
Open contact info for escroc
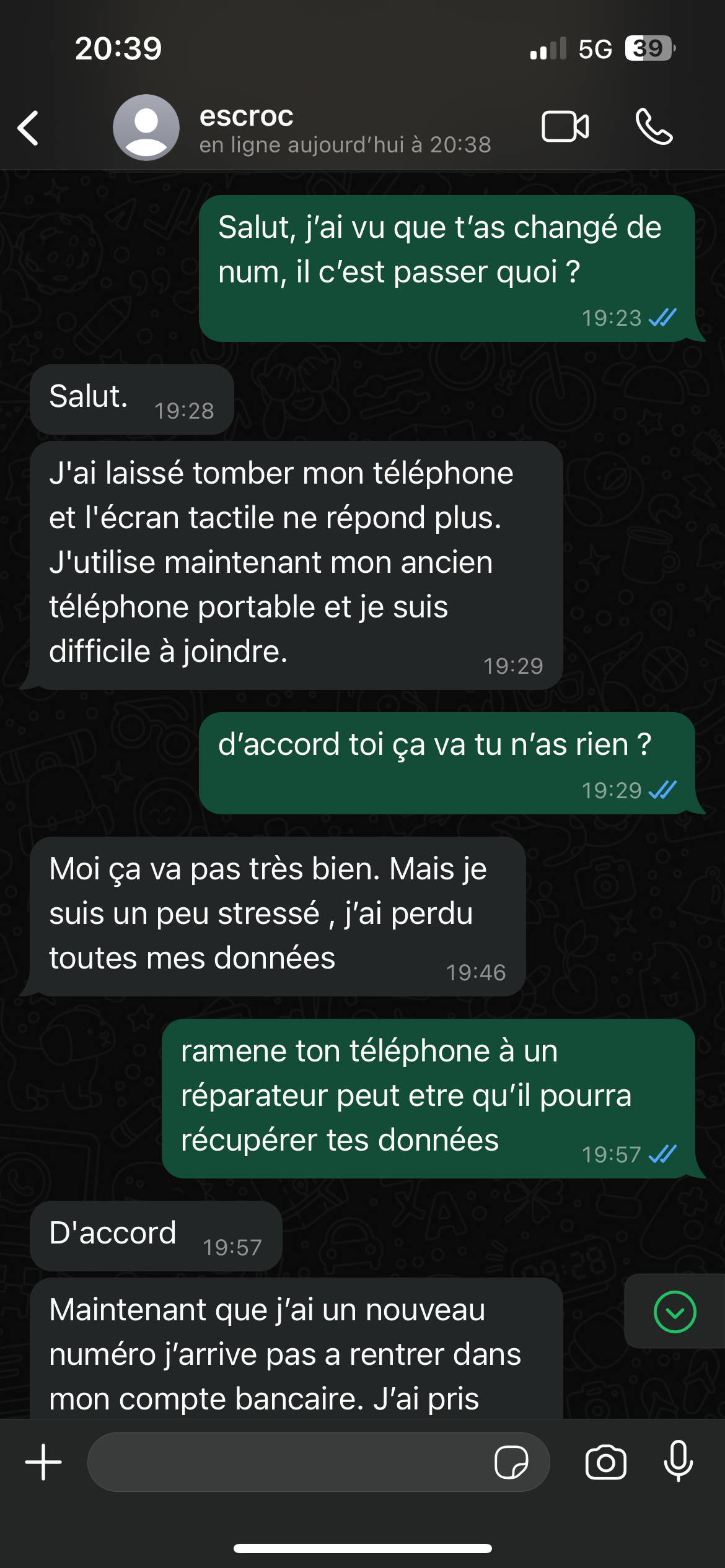(345, 129)
